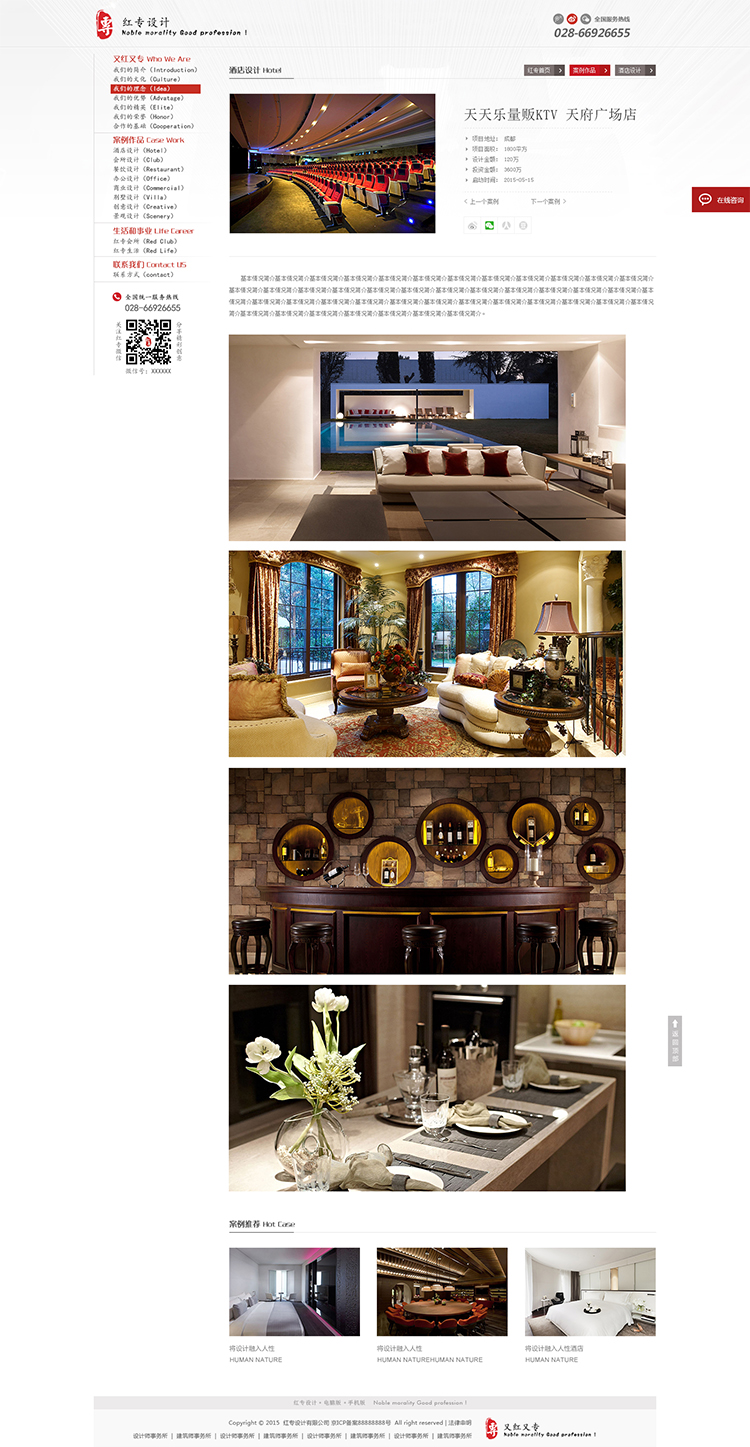Open the Red Club page

(x=145, y=241)
